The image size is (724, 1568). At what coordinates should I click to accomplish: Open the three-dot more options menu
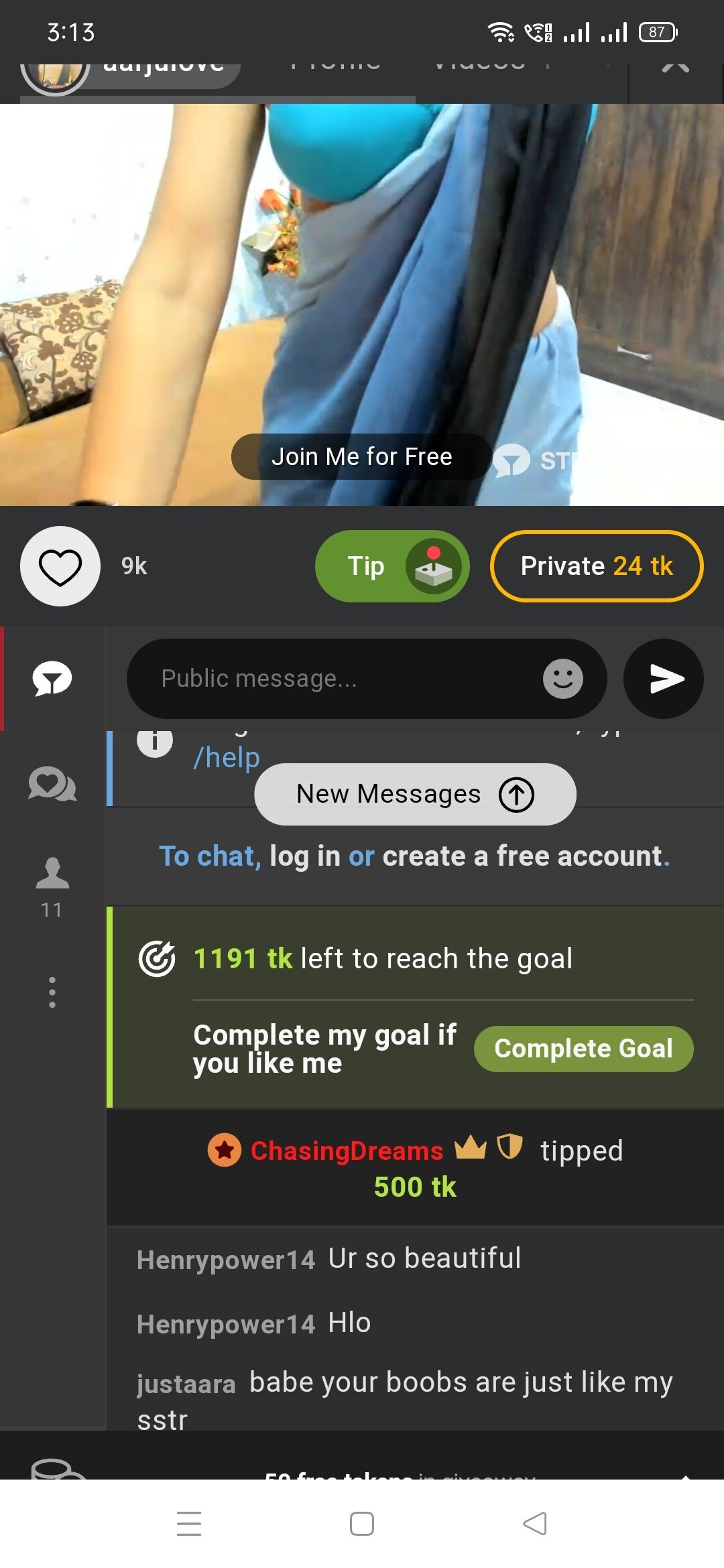point(52,992)
